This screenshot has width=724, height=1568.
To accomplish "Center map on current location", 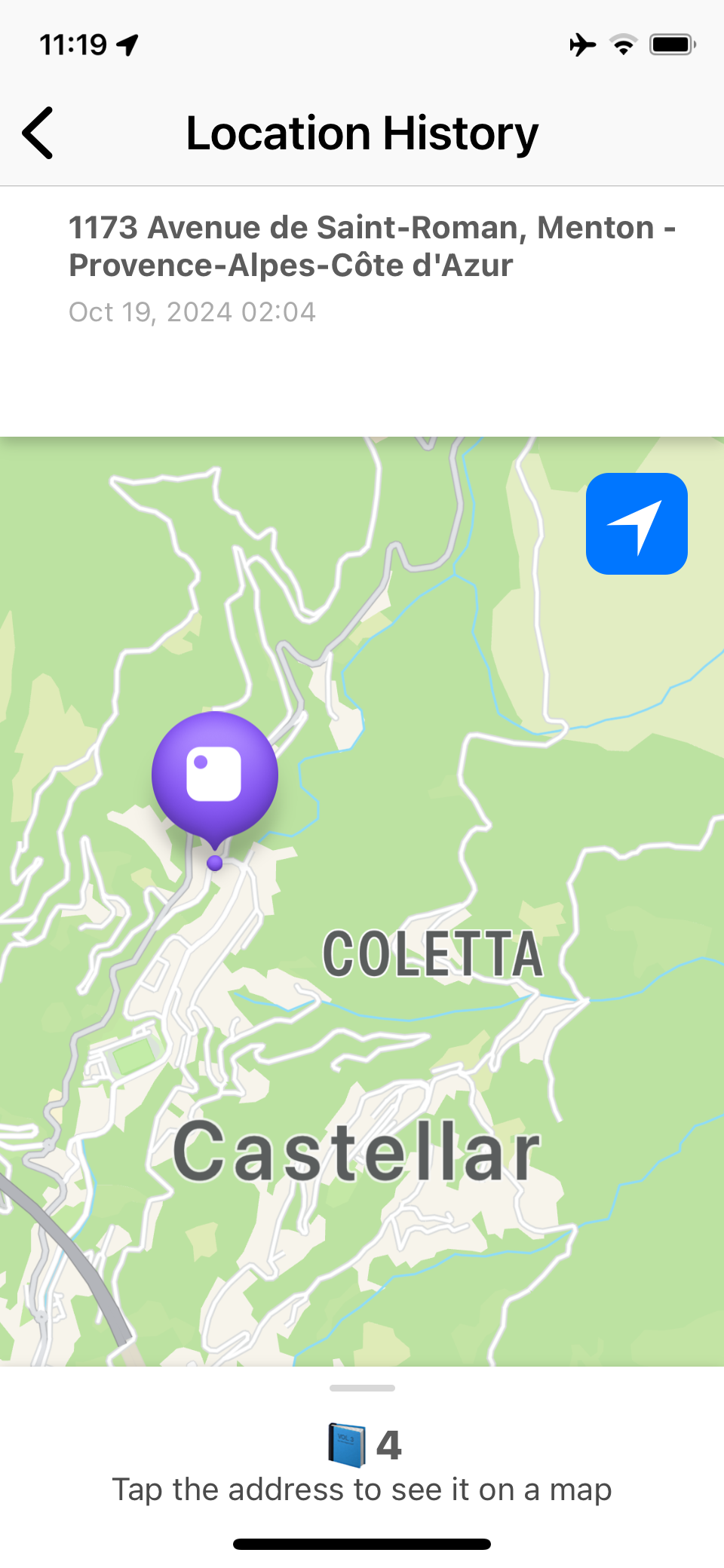I will click(x=636, y=524).
